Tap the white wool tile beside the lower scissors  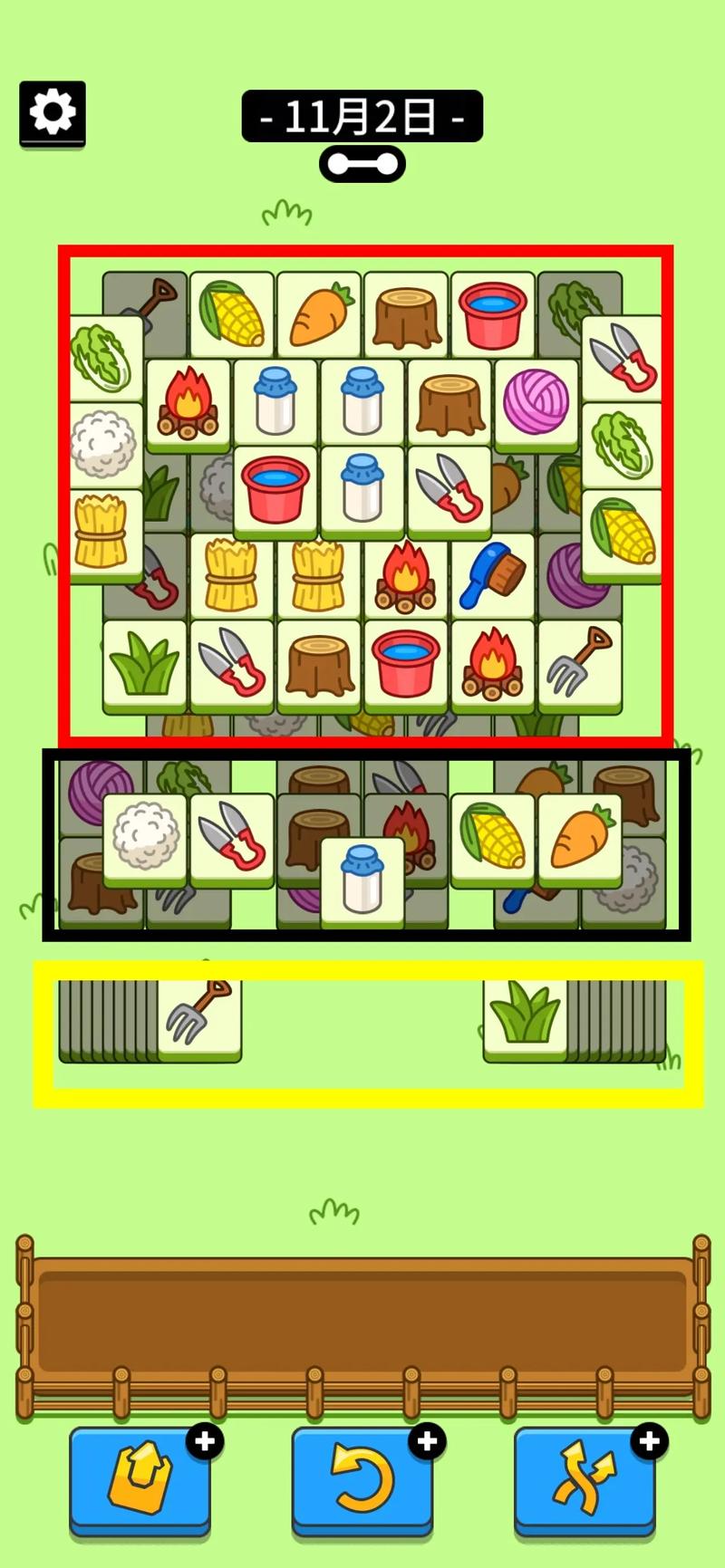tap(145, 837)
